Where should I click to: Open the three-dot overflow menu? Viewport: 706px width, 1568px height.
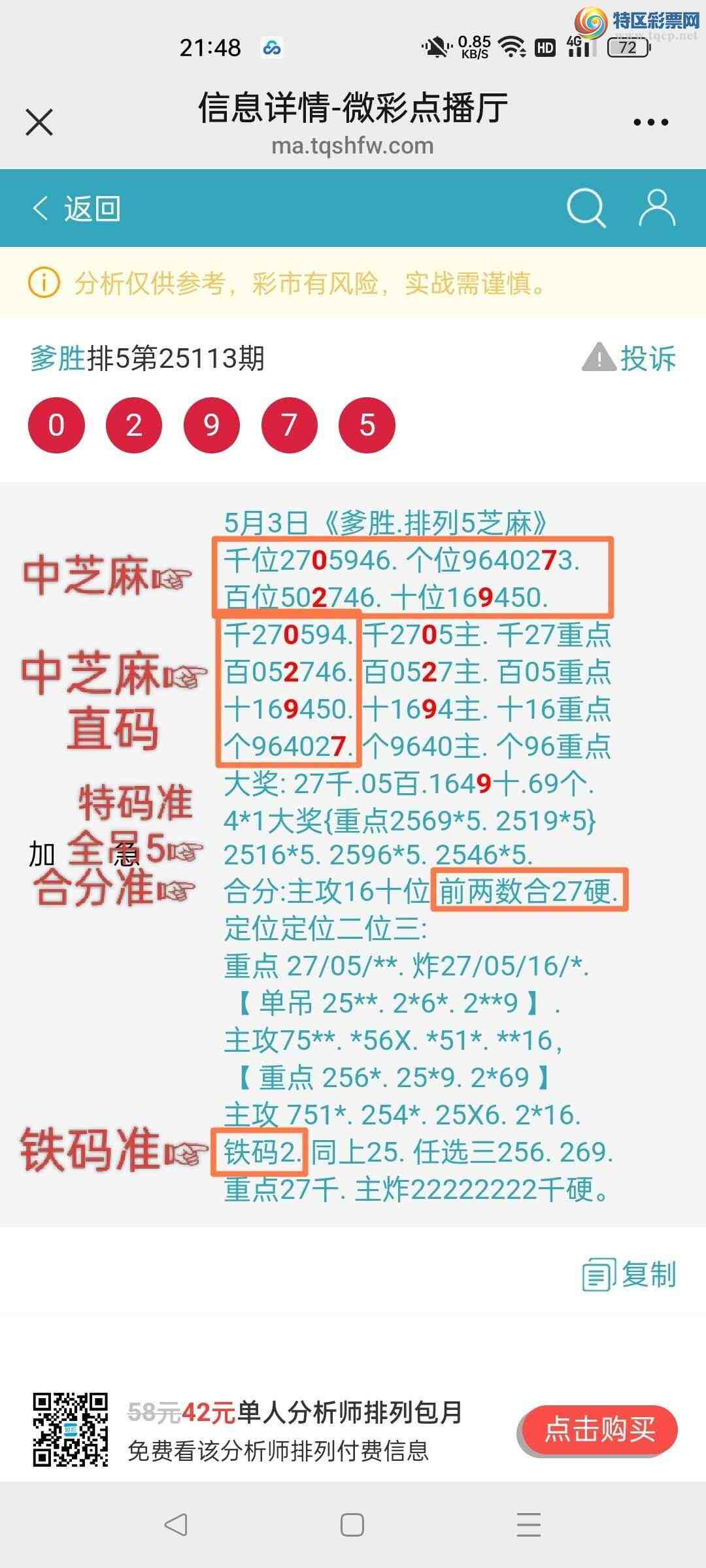pos(650,122)
